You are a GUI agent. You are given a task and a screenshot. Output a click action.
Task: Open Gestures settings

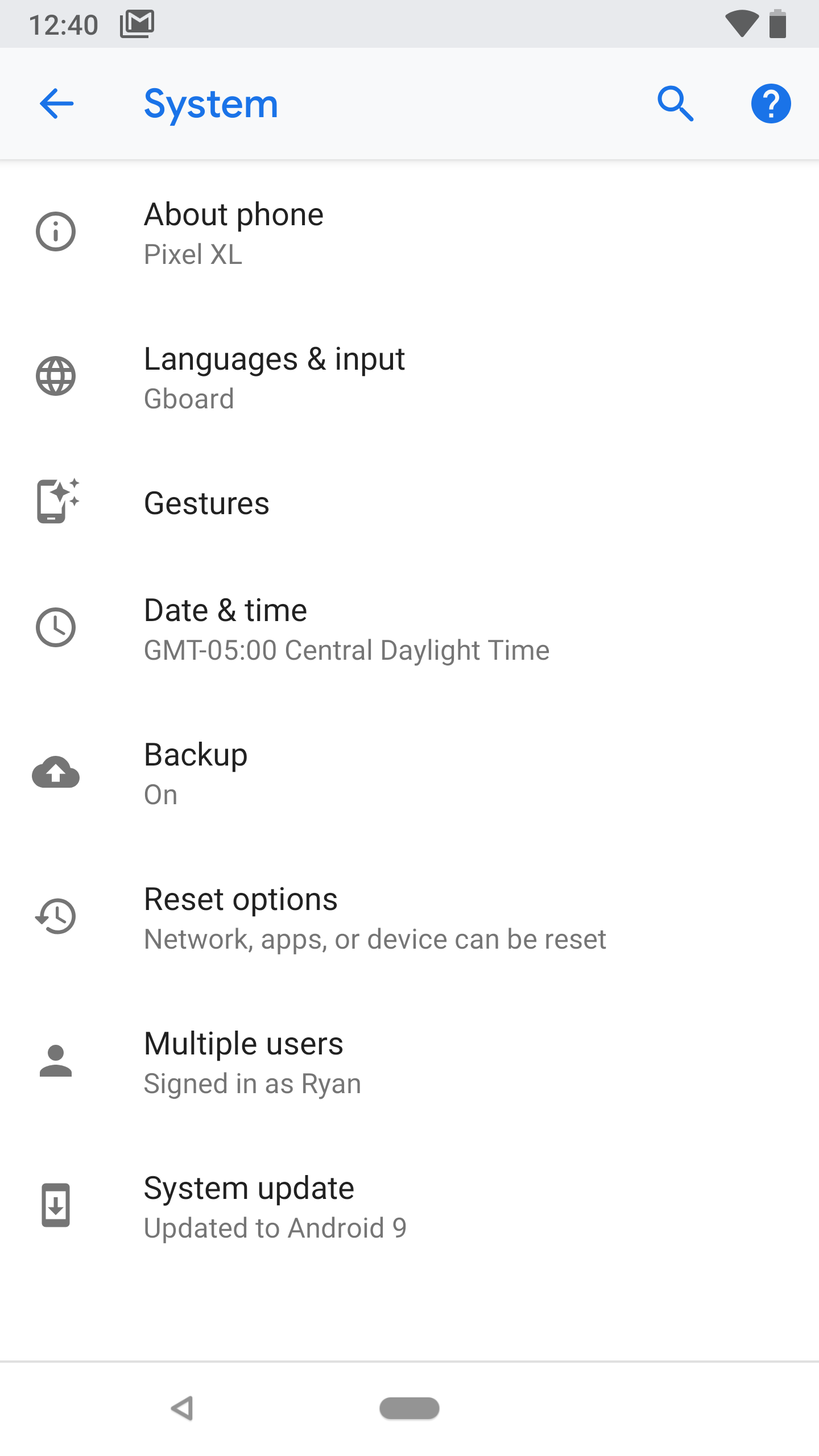(x=409, y=503)
